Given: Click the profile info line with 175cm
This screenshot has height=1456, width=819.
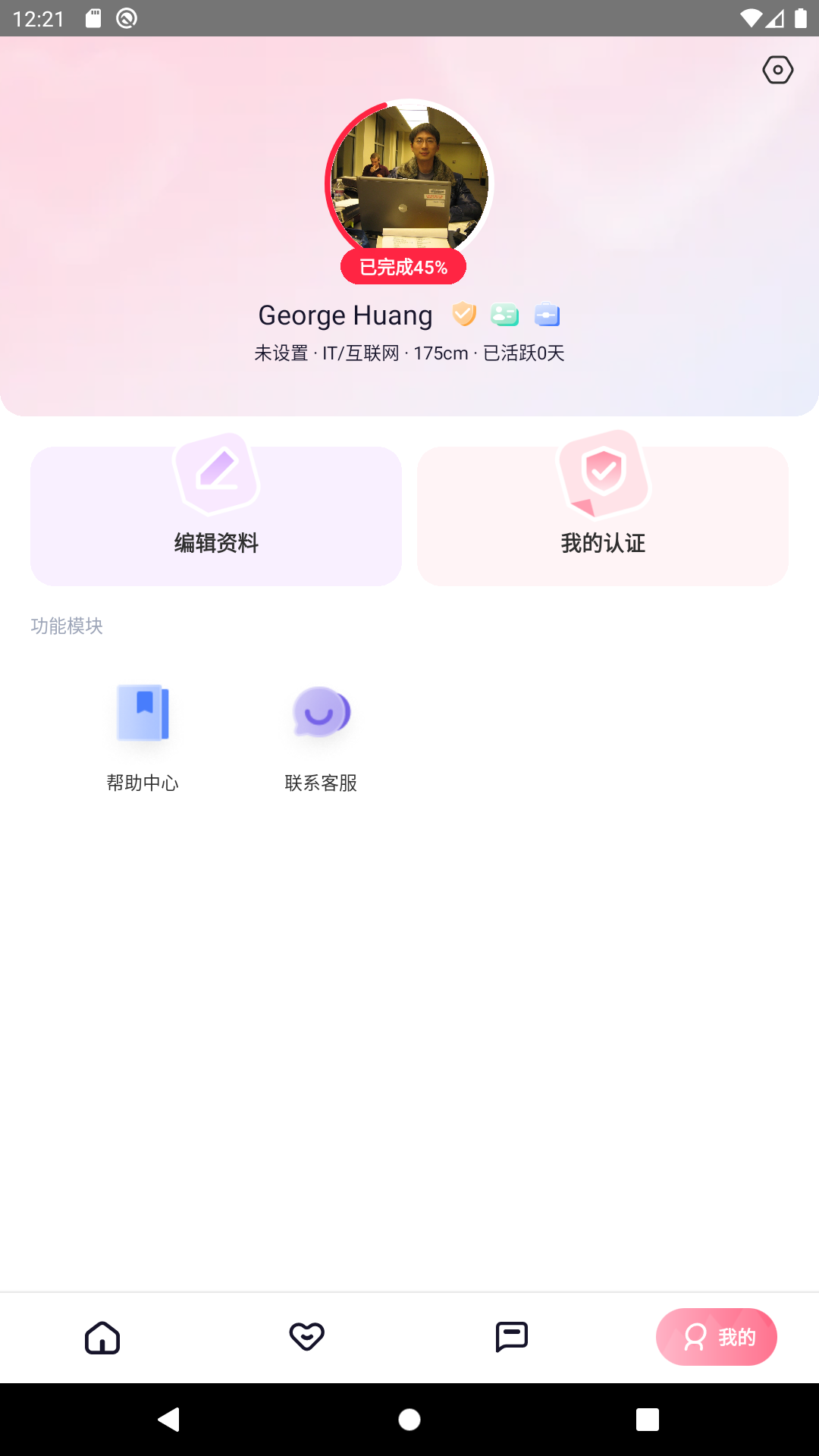Looking at the screenshot, I should (409, 352).
